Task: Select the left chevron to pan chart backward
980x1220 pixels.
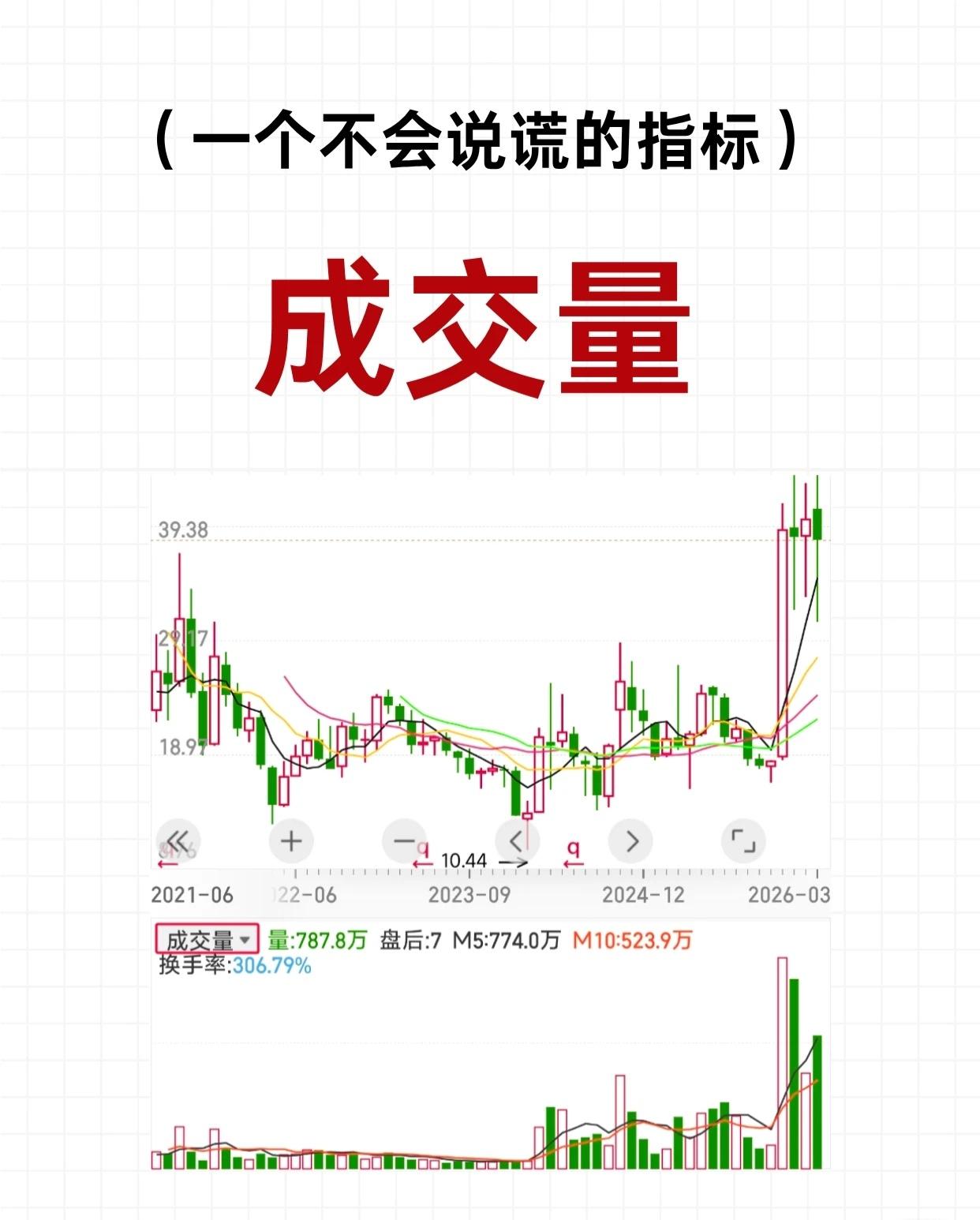Action: (x=517, y=840)
